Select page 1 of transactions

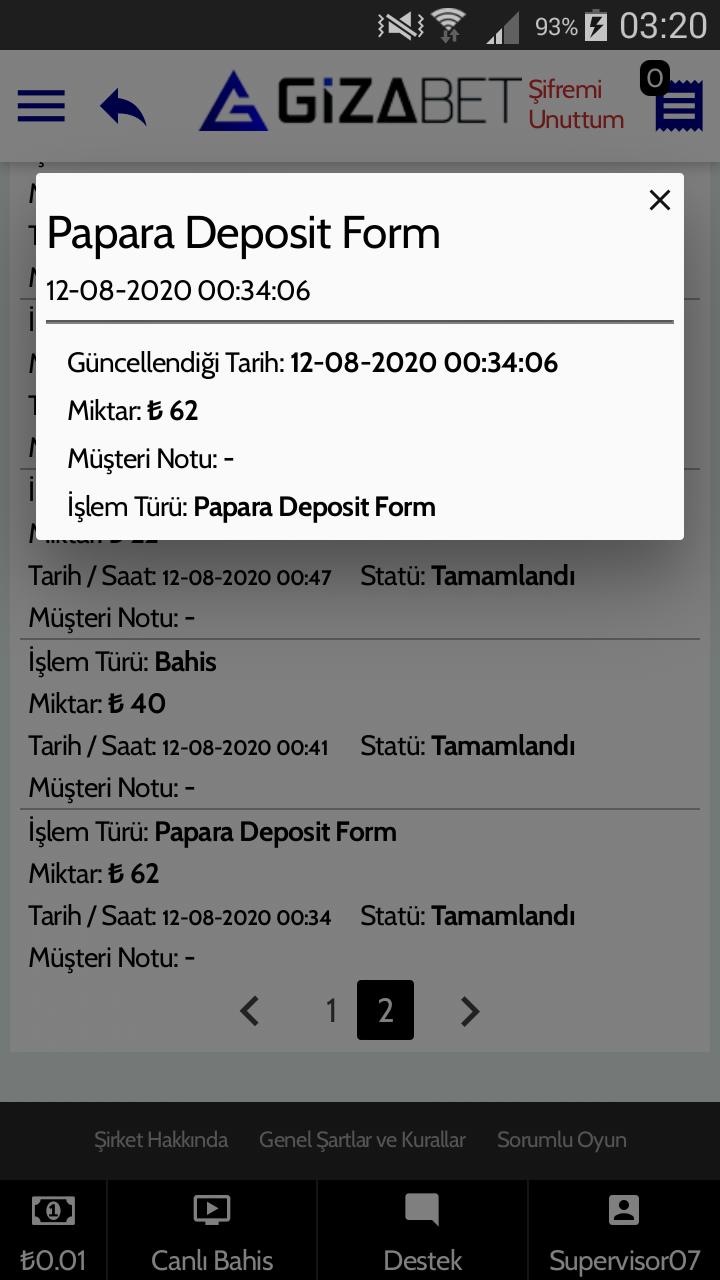click(x=331, y=1011)
